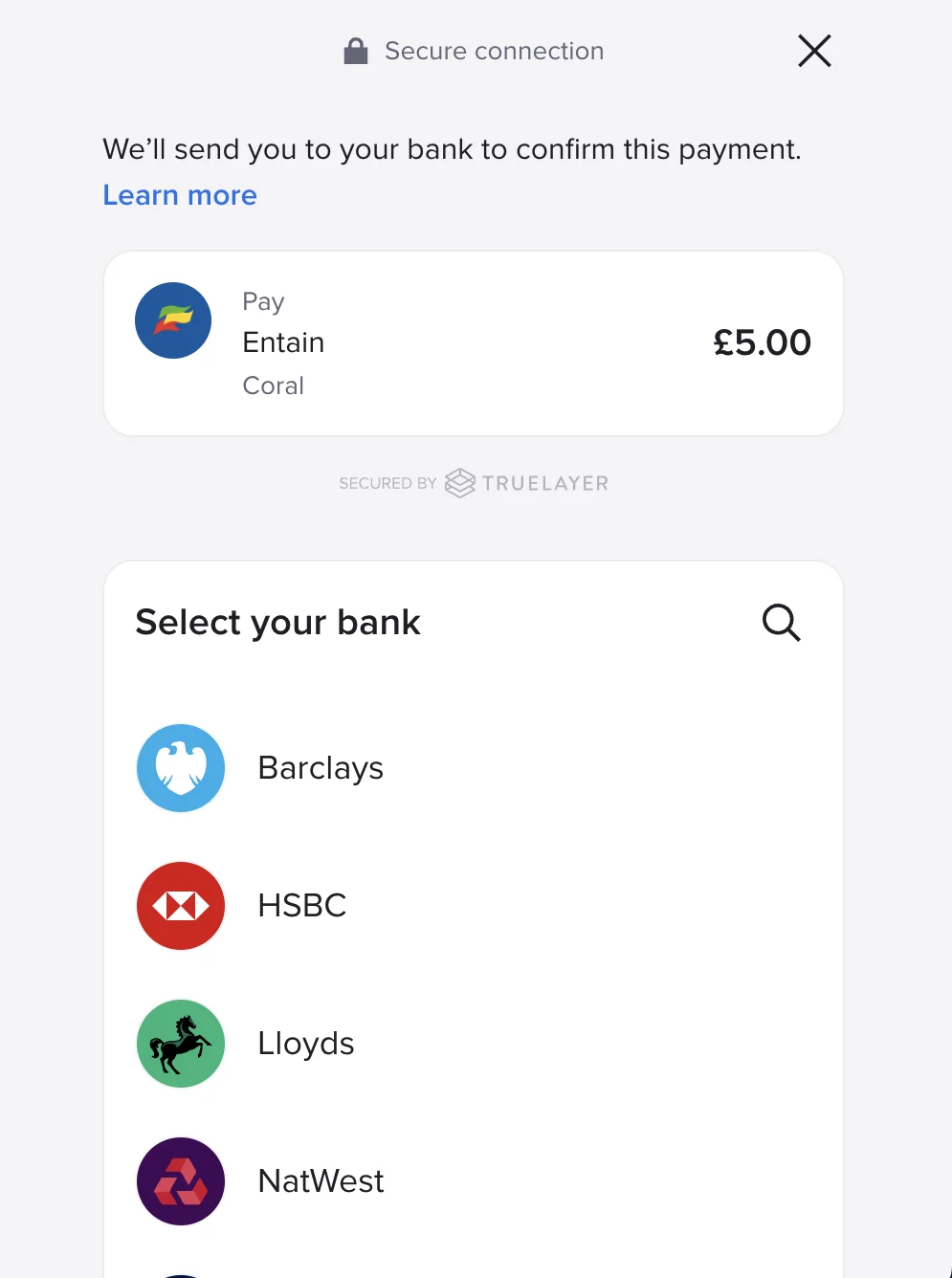This screenshot has width=952, height=1278.
Task: Choose HSBC from the bank list
Action: coord(302,906)
